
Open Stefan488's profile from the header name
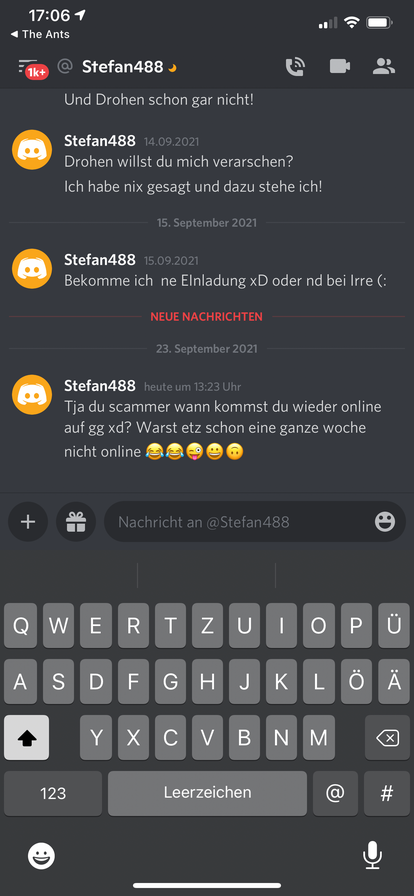(122, 67)
